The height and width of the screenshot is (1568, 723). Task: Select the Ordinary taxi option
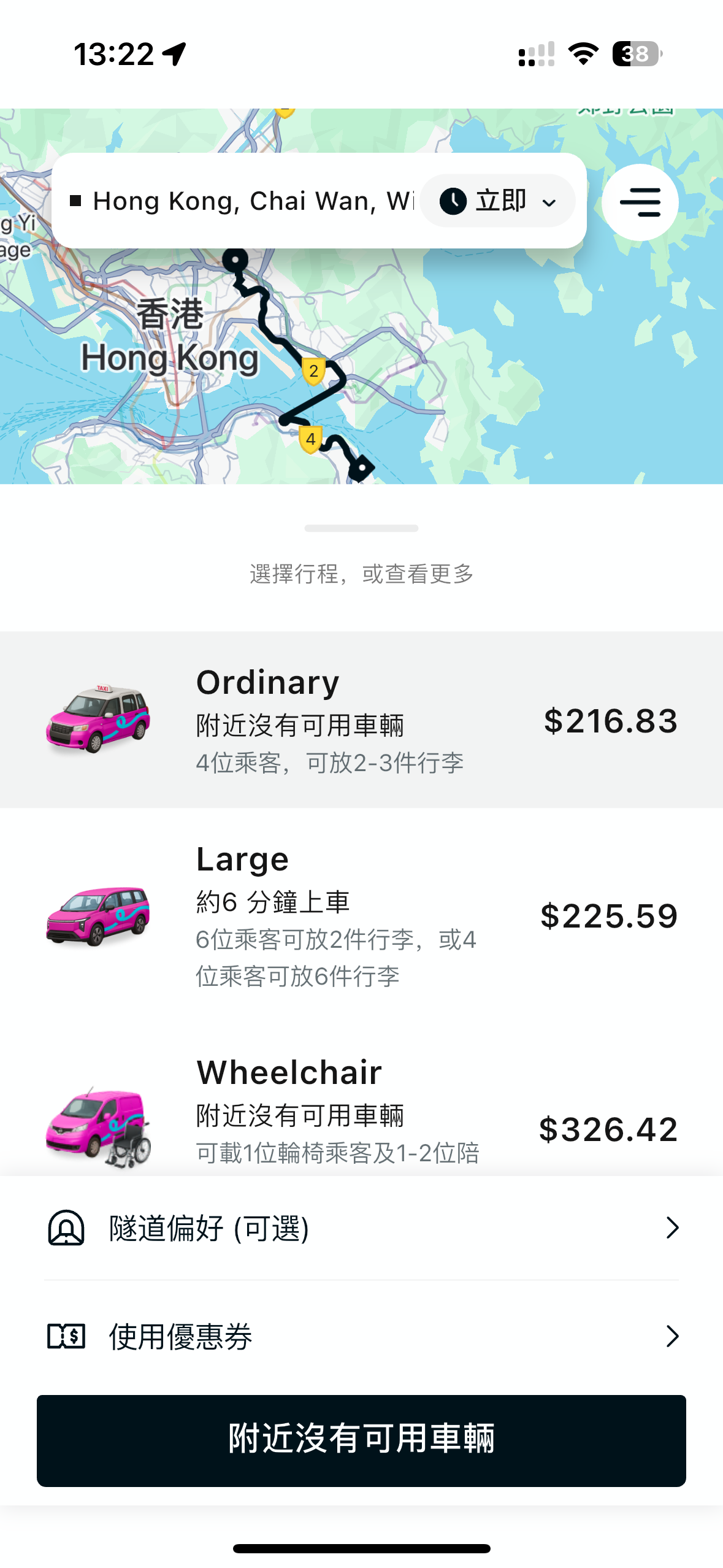click(x=361, y=720)
